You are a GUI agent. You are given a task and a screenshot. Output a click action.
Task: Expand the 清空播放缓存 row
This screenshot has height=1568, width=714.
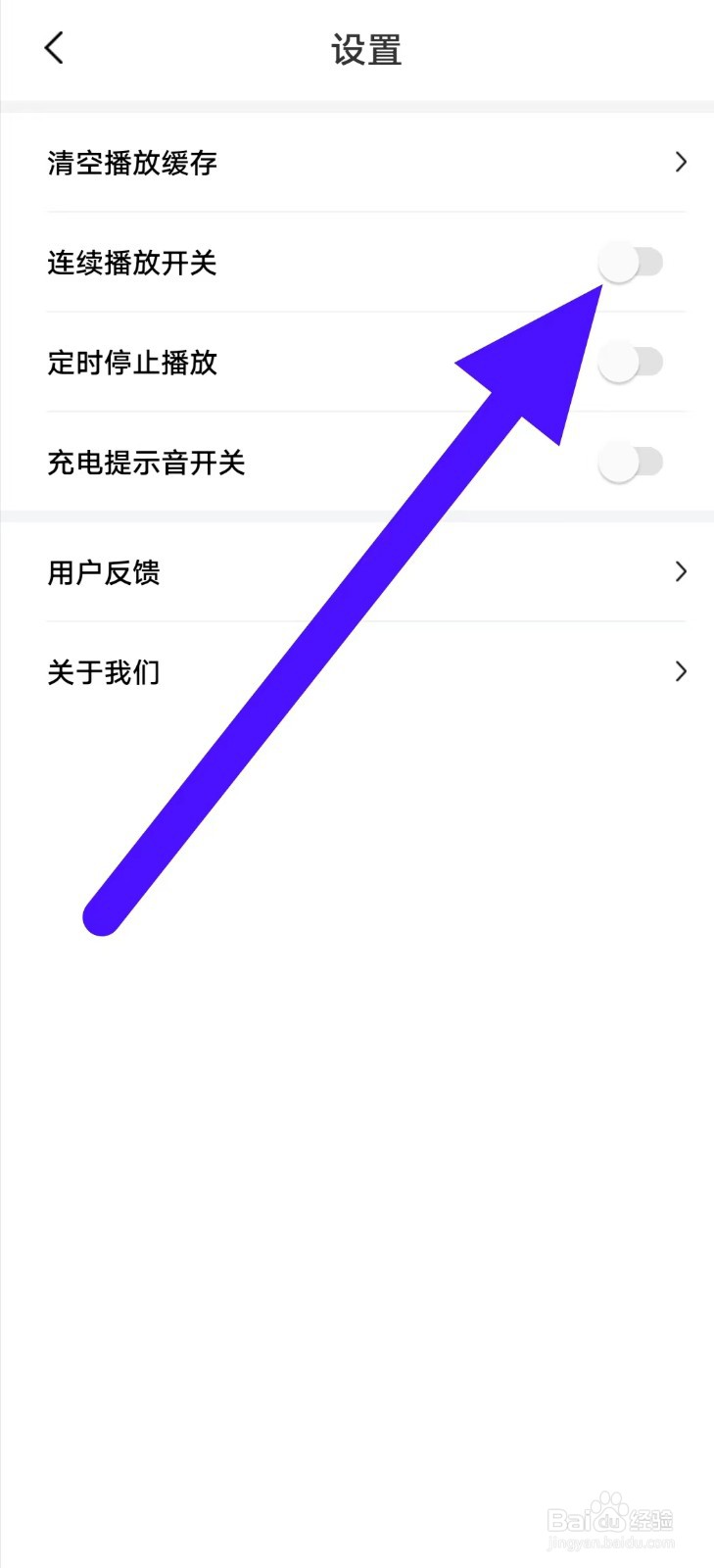click(357, 162)
